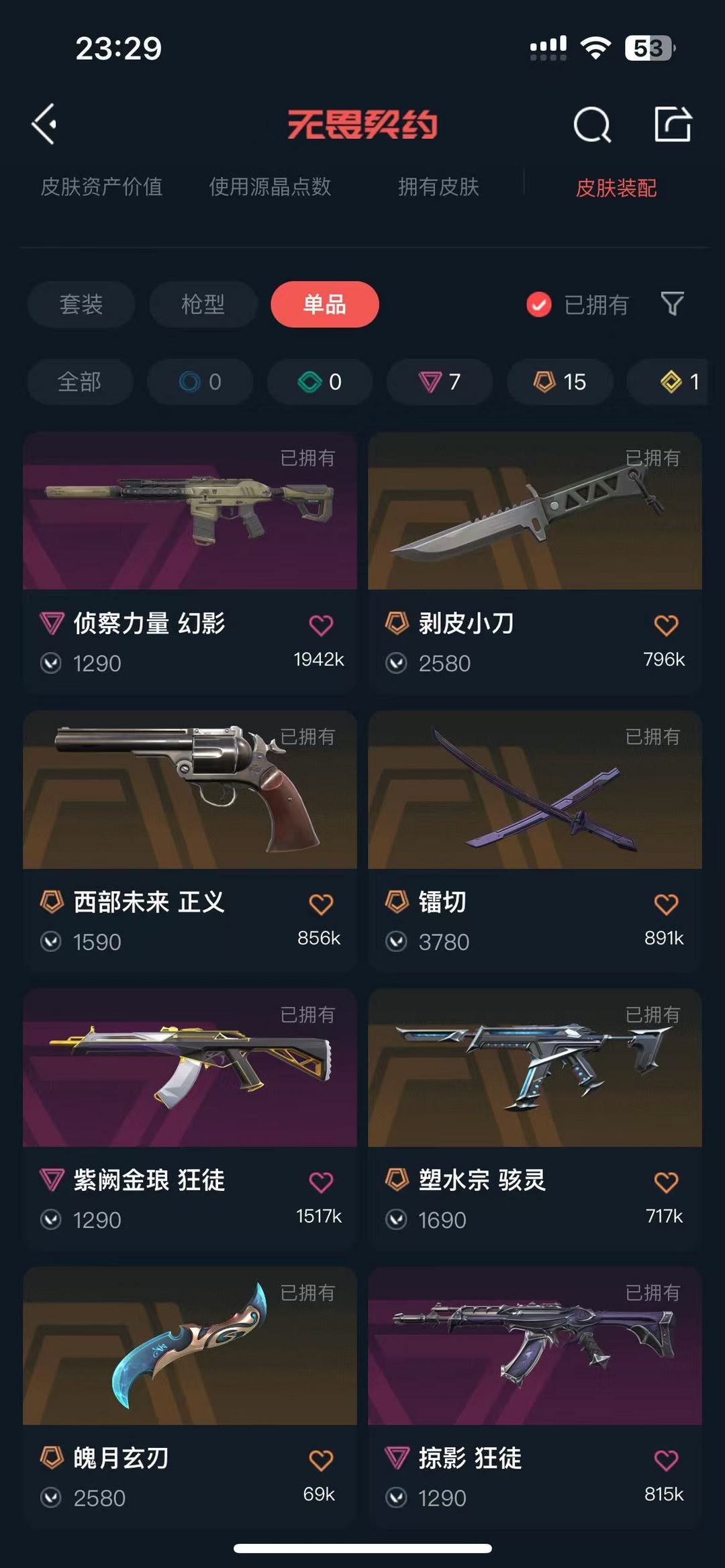Open the filter funnel icon
The height and width of the screenshot is (1568, 725).
[672, 304]
